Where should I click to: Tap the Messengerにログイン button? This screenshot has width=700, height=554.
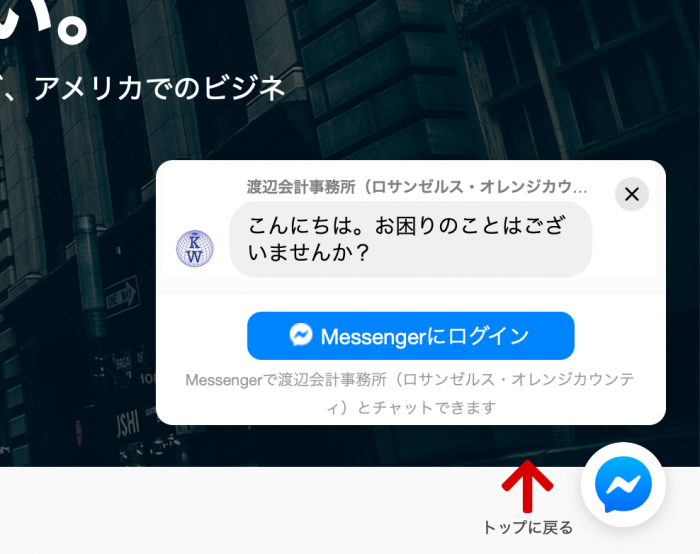coord(411,336)
